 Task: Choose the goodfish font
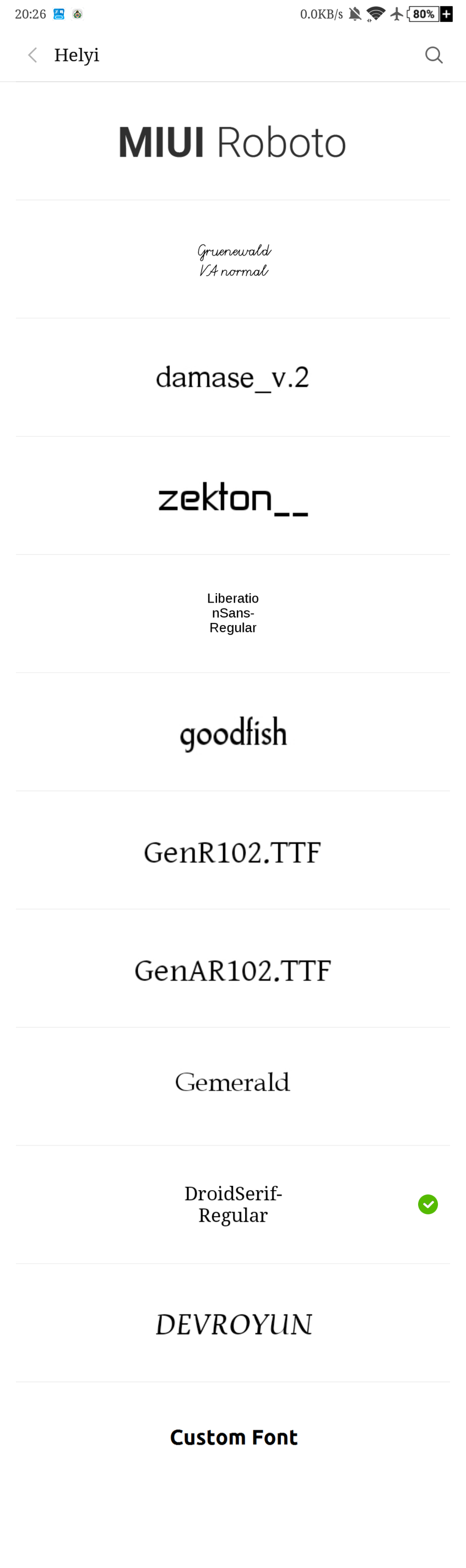coord(232,733)
